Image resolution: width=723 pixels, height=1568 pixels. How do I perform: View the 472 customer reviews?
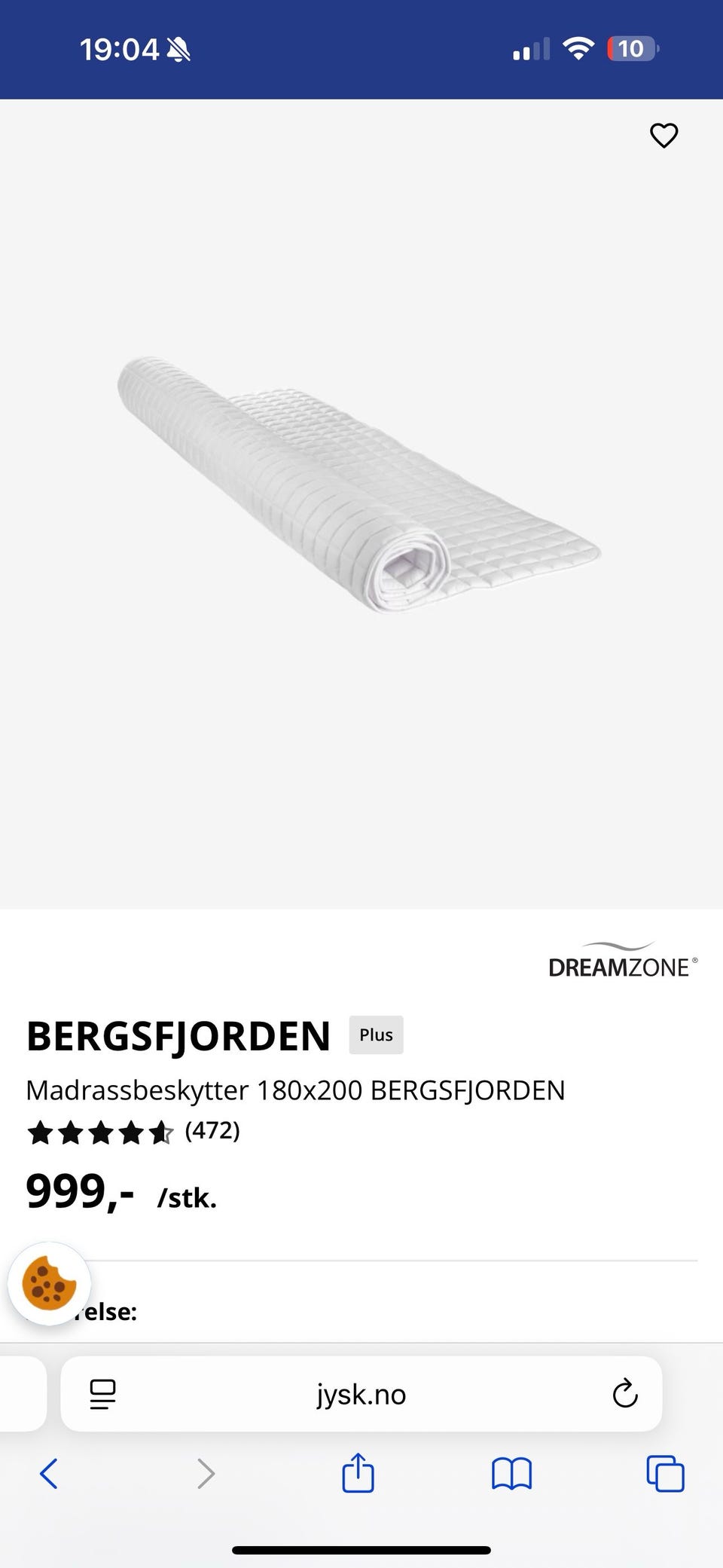pos(213,1131)
